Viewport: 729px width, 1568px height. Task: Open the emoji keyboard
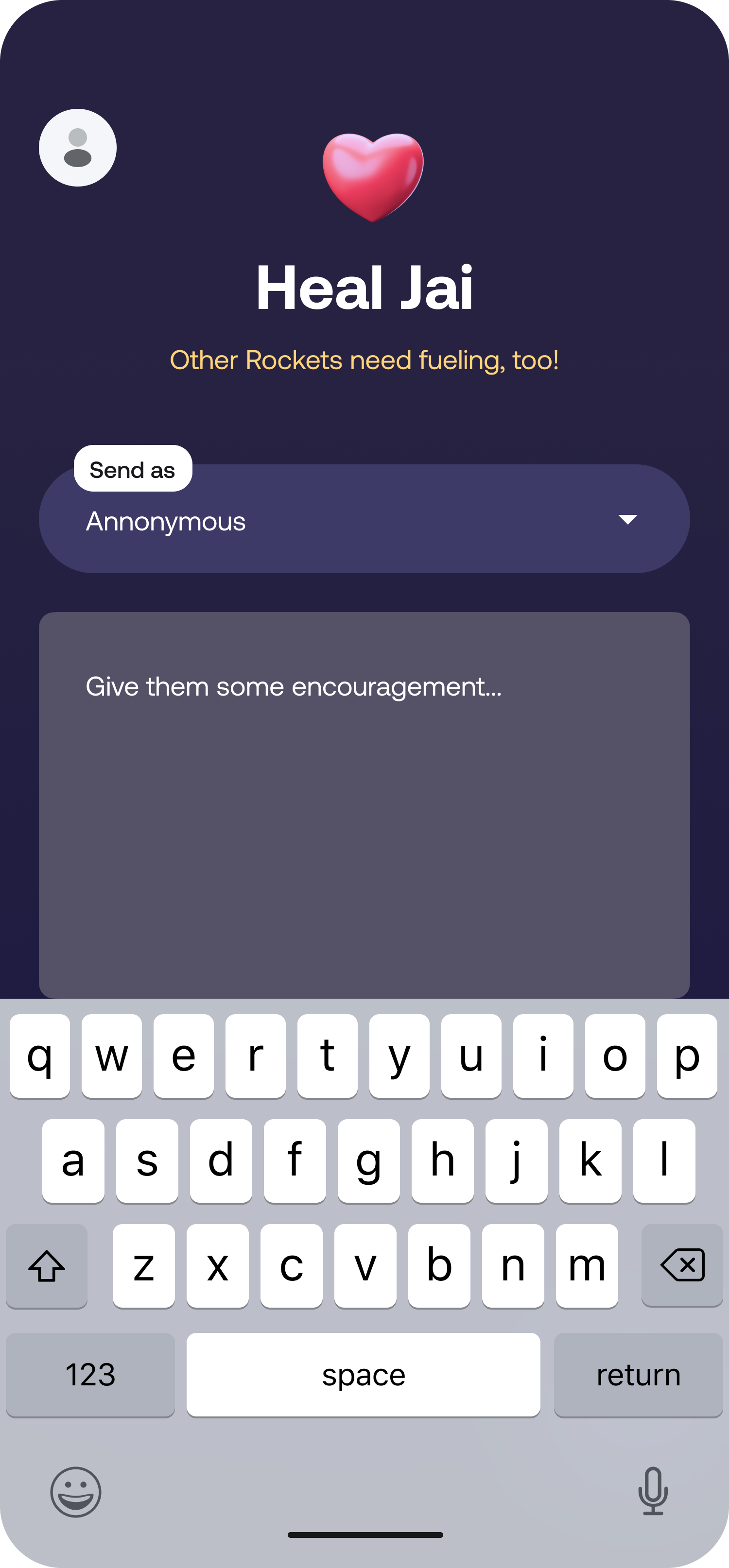point(75,1491)
